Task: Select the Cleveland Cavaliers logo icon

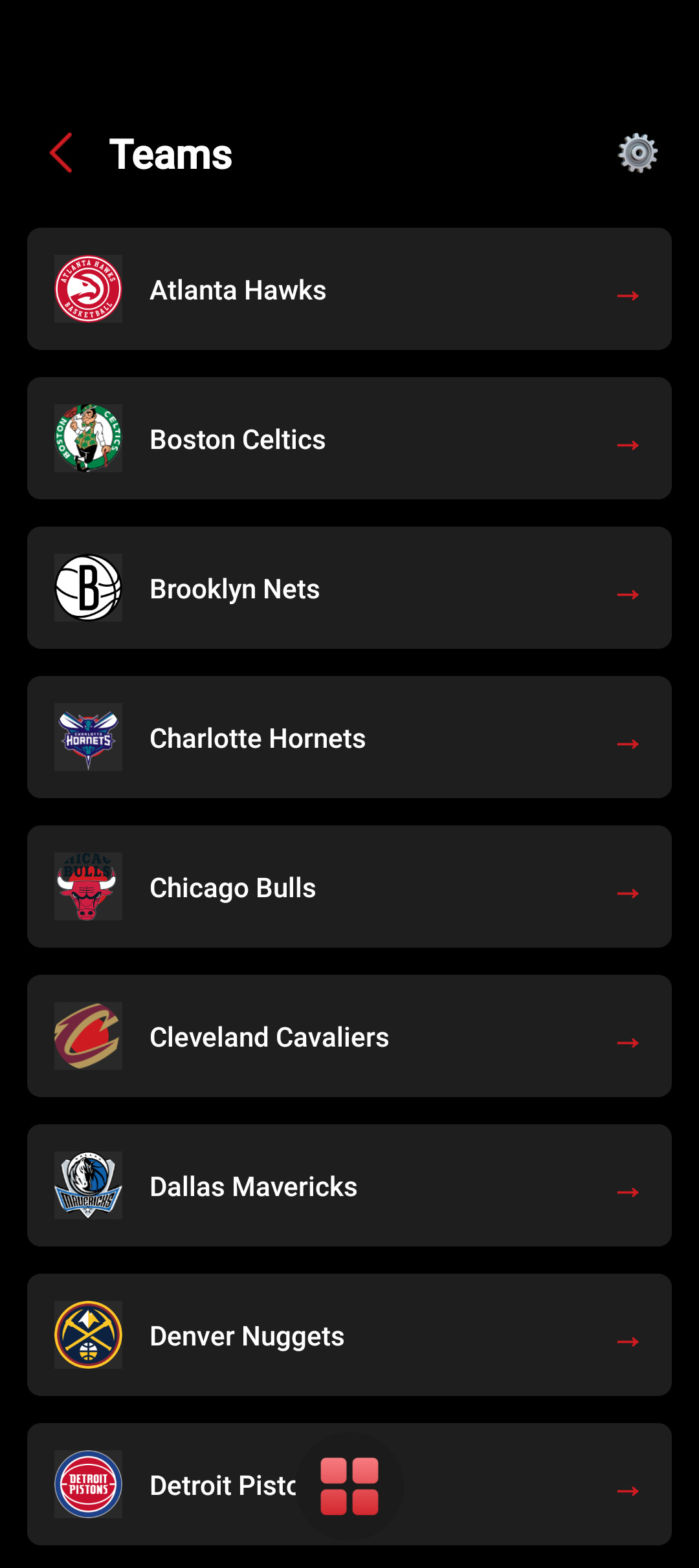Action: pyautogui.click(x=87, y=1036)
